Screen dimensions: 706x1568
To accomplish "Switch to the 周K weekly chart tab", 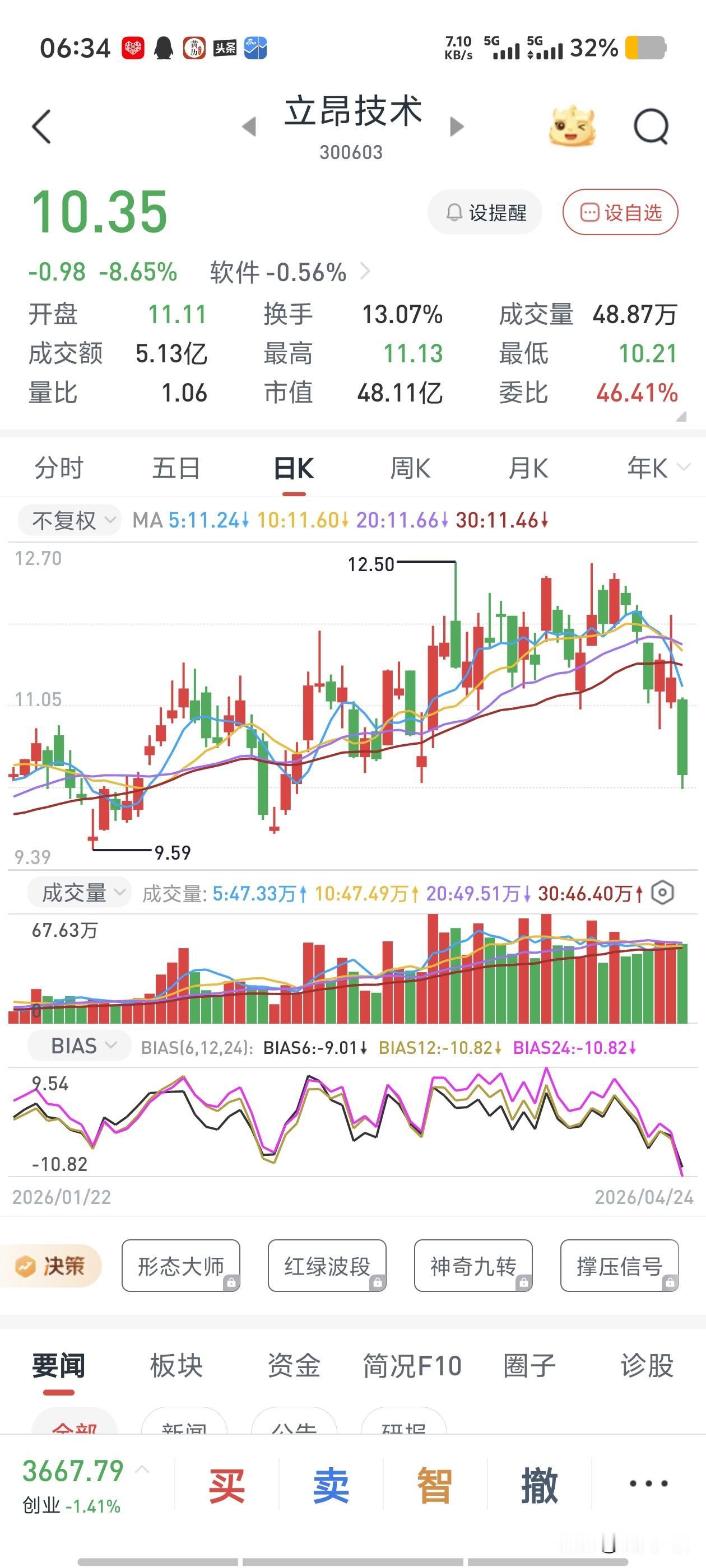I will (411, 468).
